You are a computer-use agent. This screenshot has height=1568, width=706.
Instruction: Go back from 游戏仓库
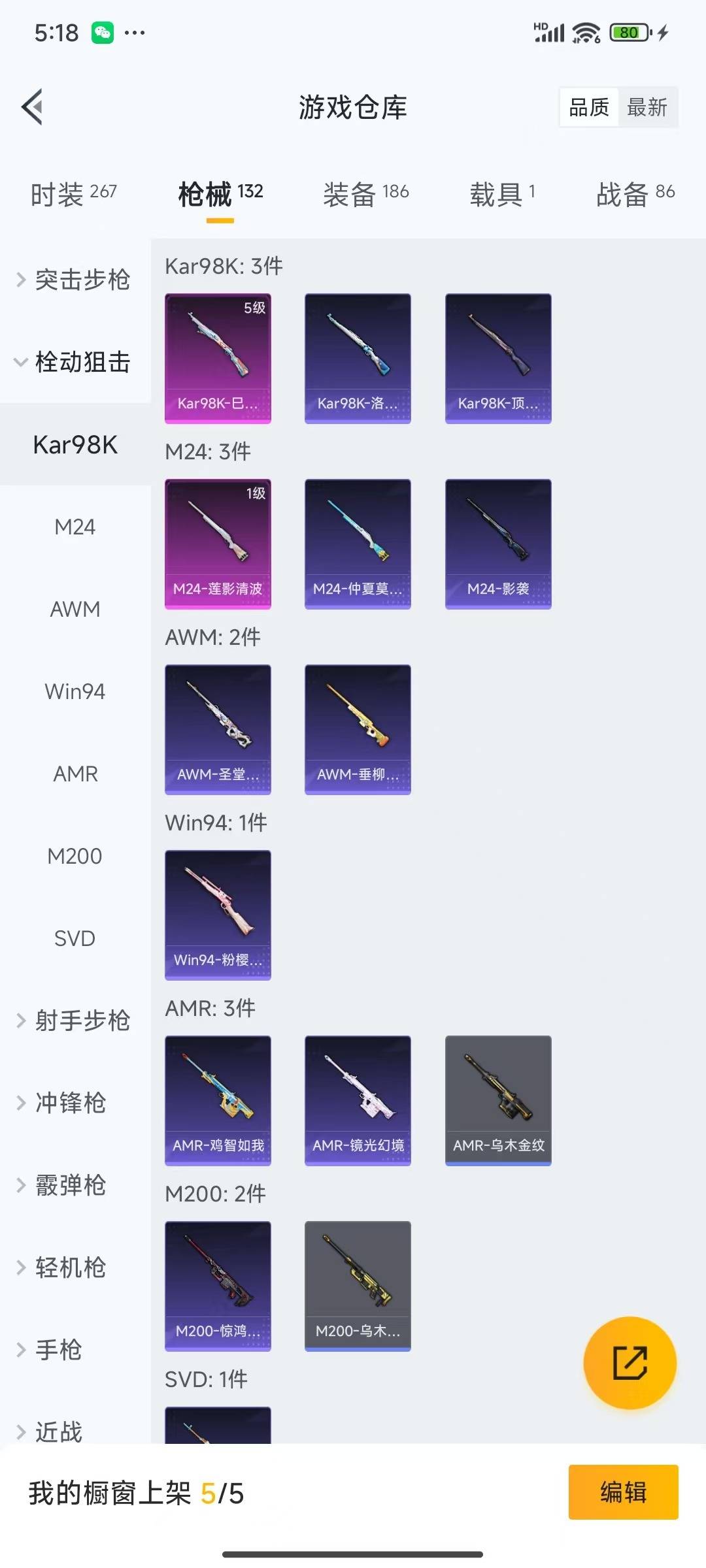pos(33,106)
